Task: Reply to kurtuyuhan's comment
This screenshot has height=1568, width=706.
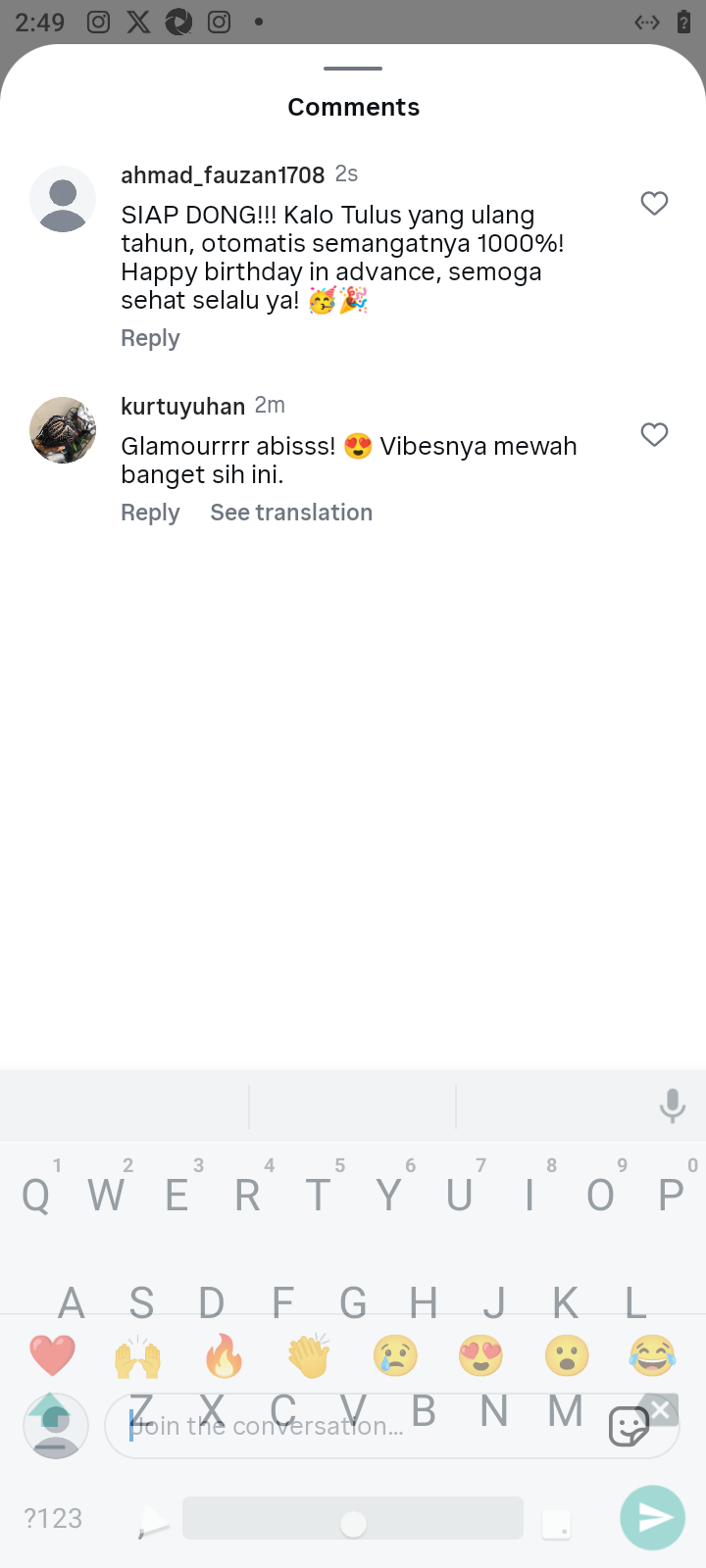Action: coord(150,513)
